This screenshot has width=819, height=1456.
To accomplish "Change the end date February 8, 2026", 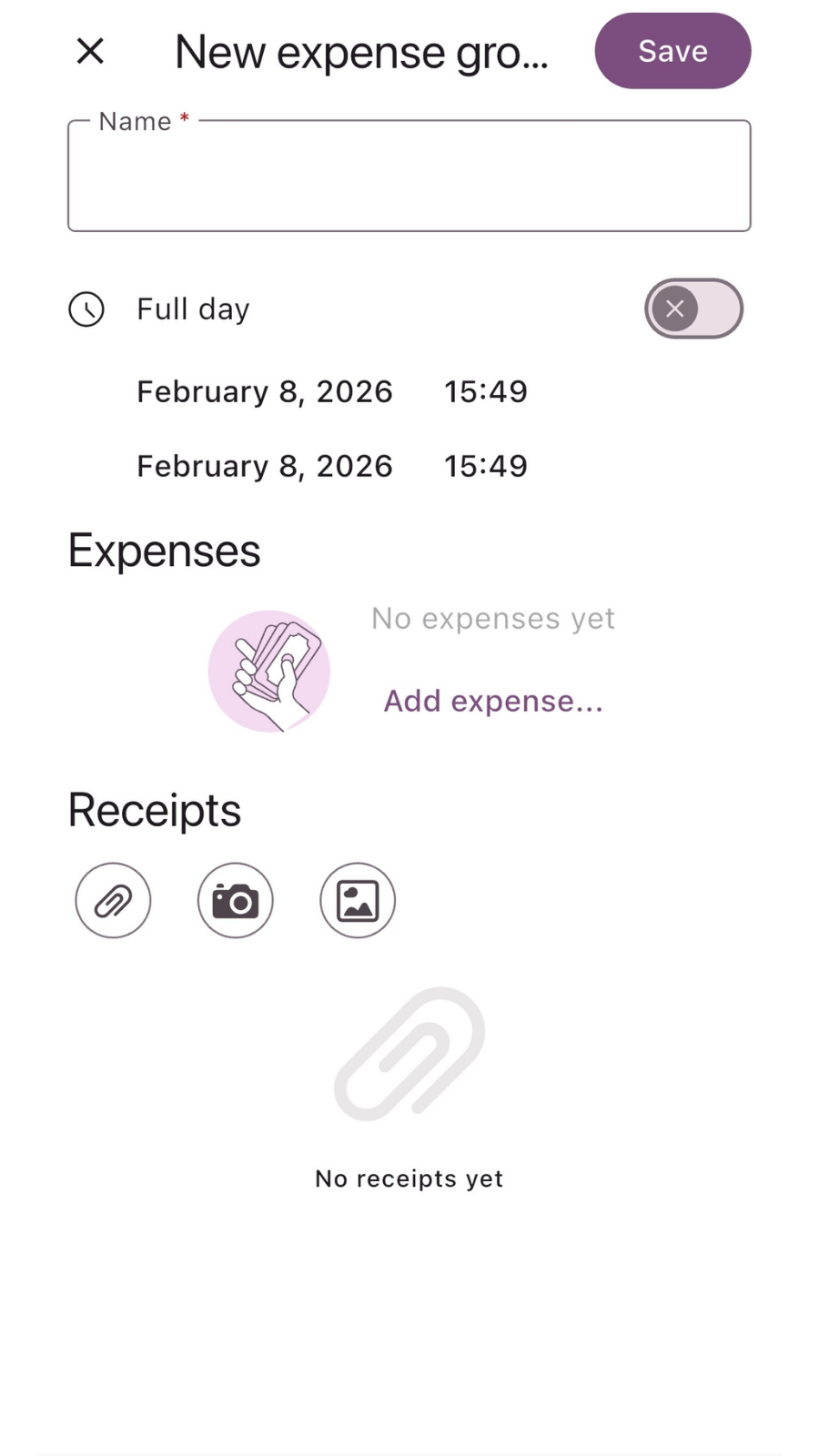I will pos(265,466).
